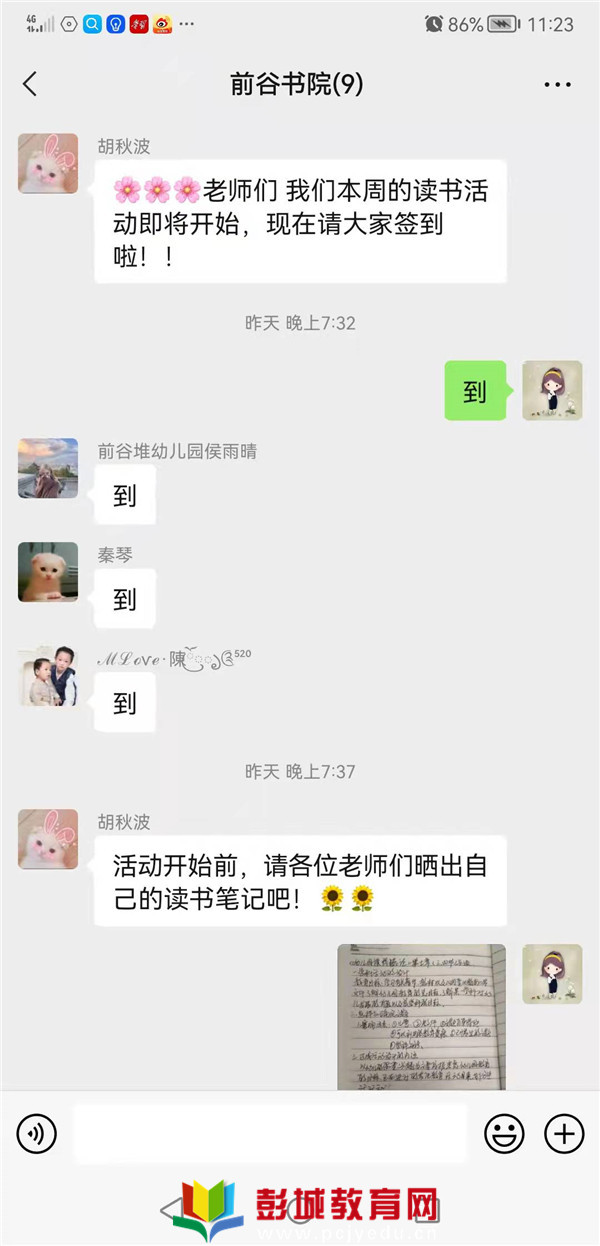Tap the message text field
Image resolution: width=600 pixels, height=1246 pixels.
tap(270, 1134)
